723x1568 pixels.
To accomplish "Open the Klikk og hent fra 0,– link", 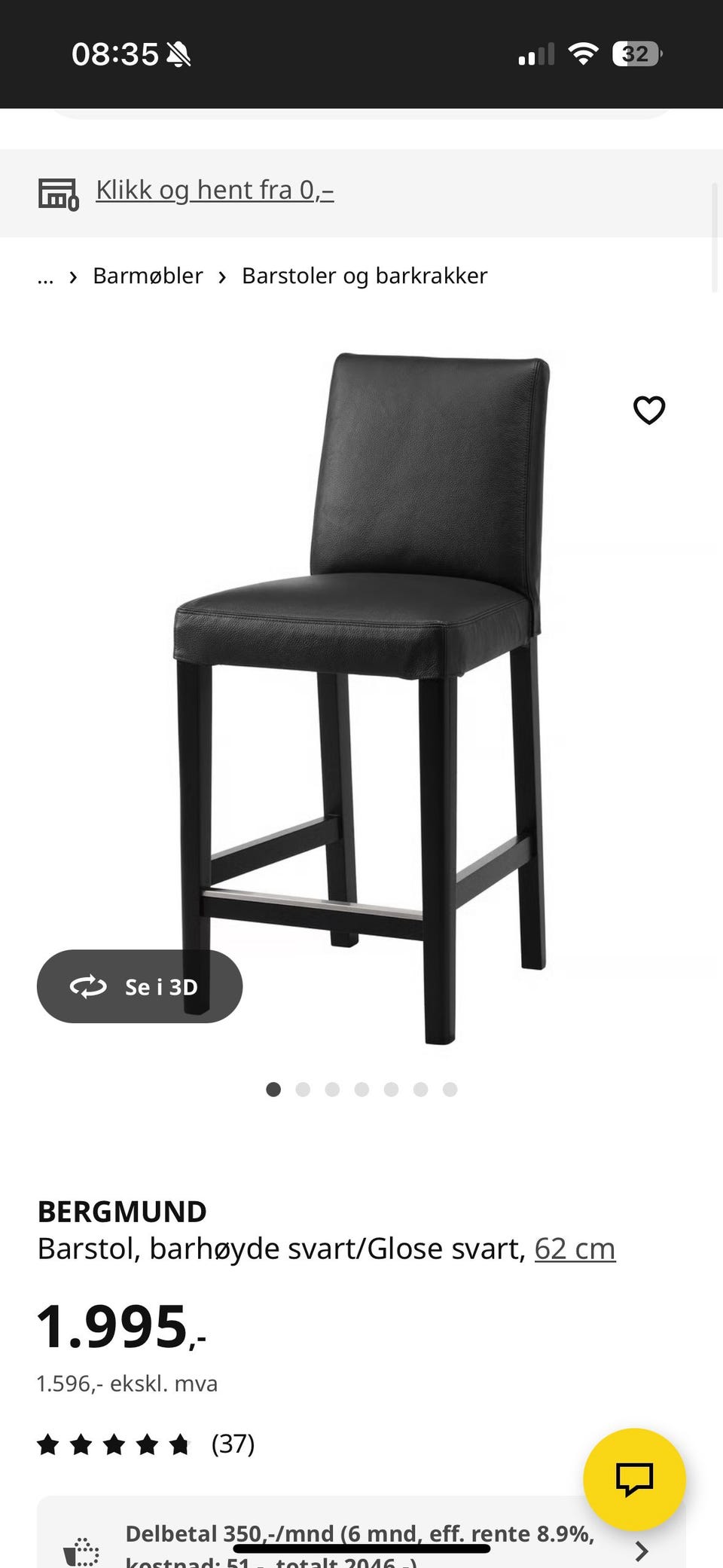I will coord(215,191).
